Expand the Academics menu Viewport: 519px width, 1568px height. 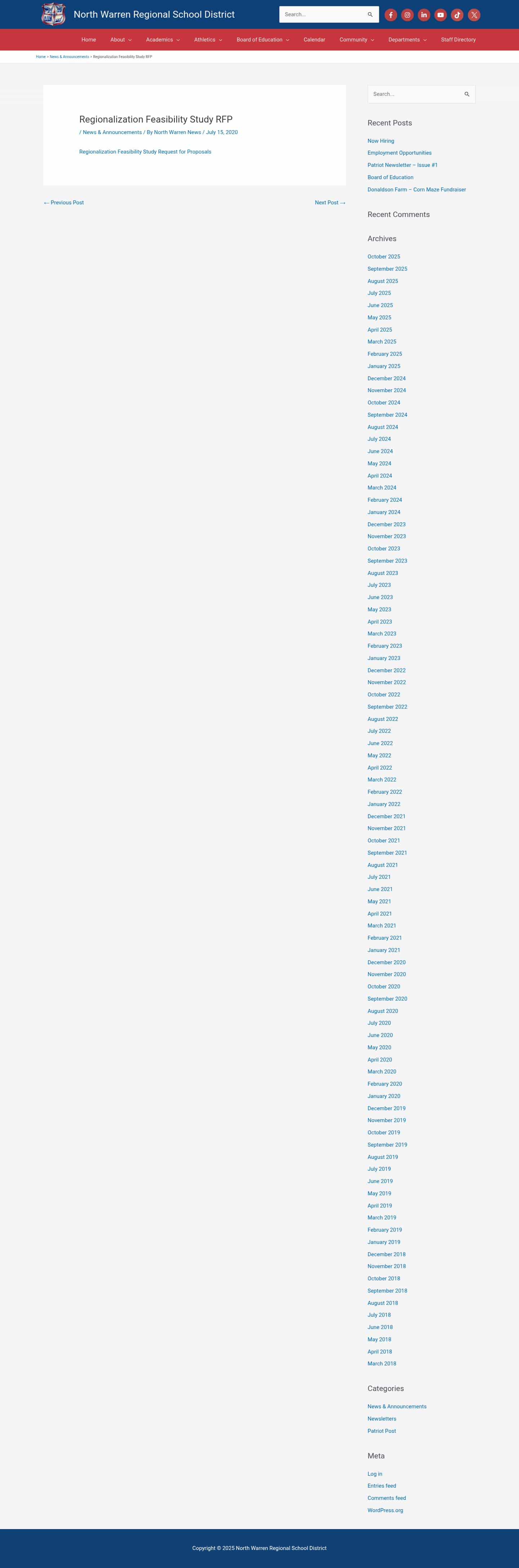click(163, 40)
